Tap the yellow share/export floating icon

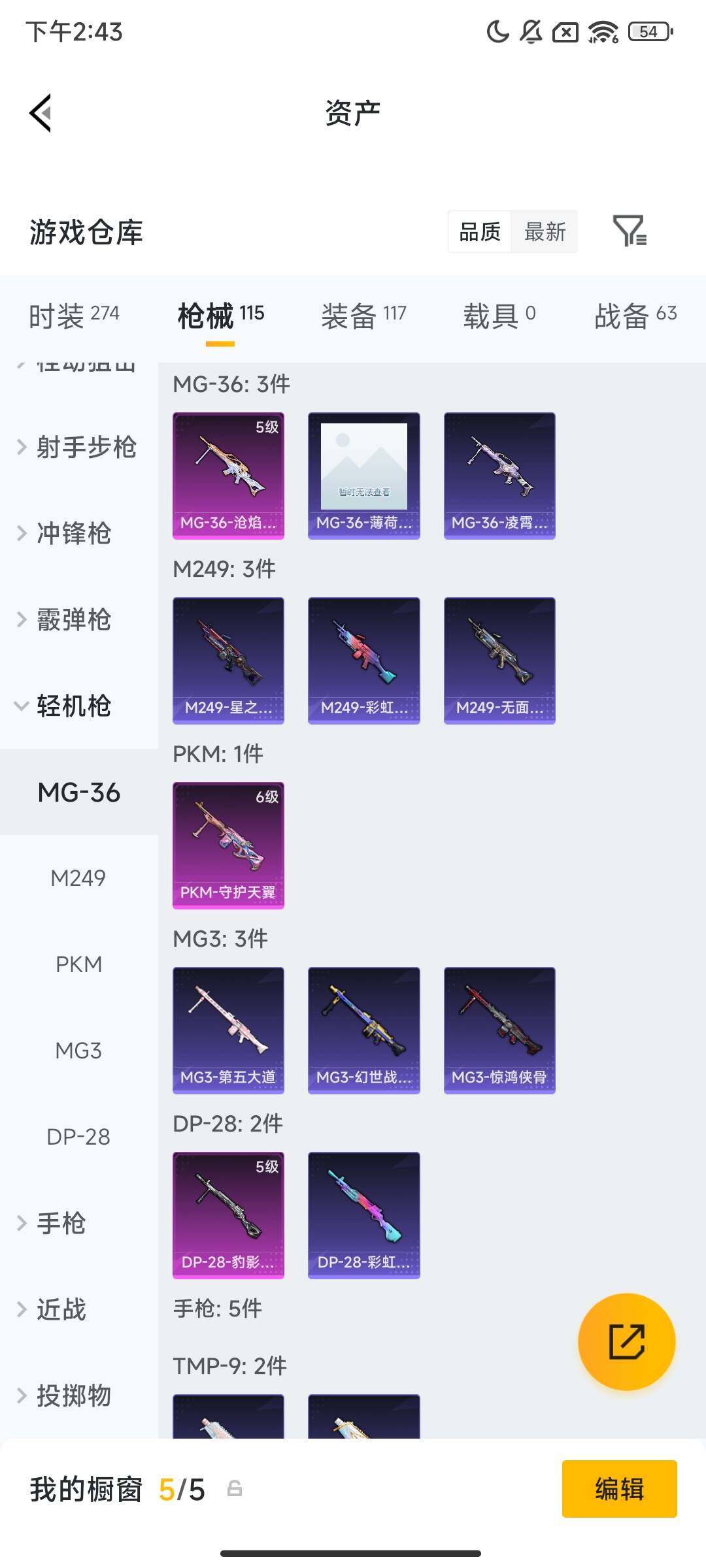[x=627, y=1341]
